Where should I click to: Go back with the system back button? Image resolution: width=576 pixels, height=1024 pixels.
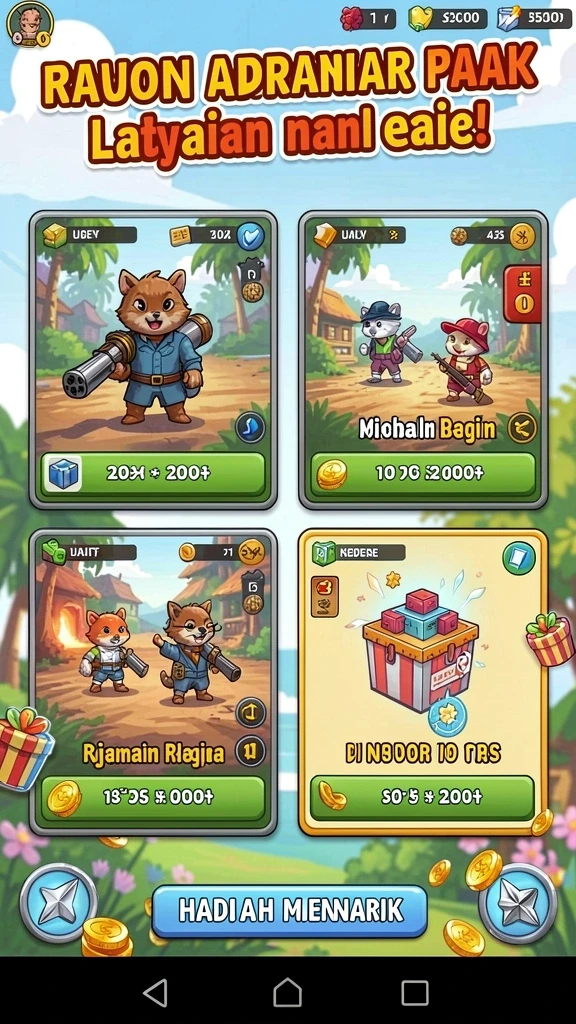pos(155,992)
